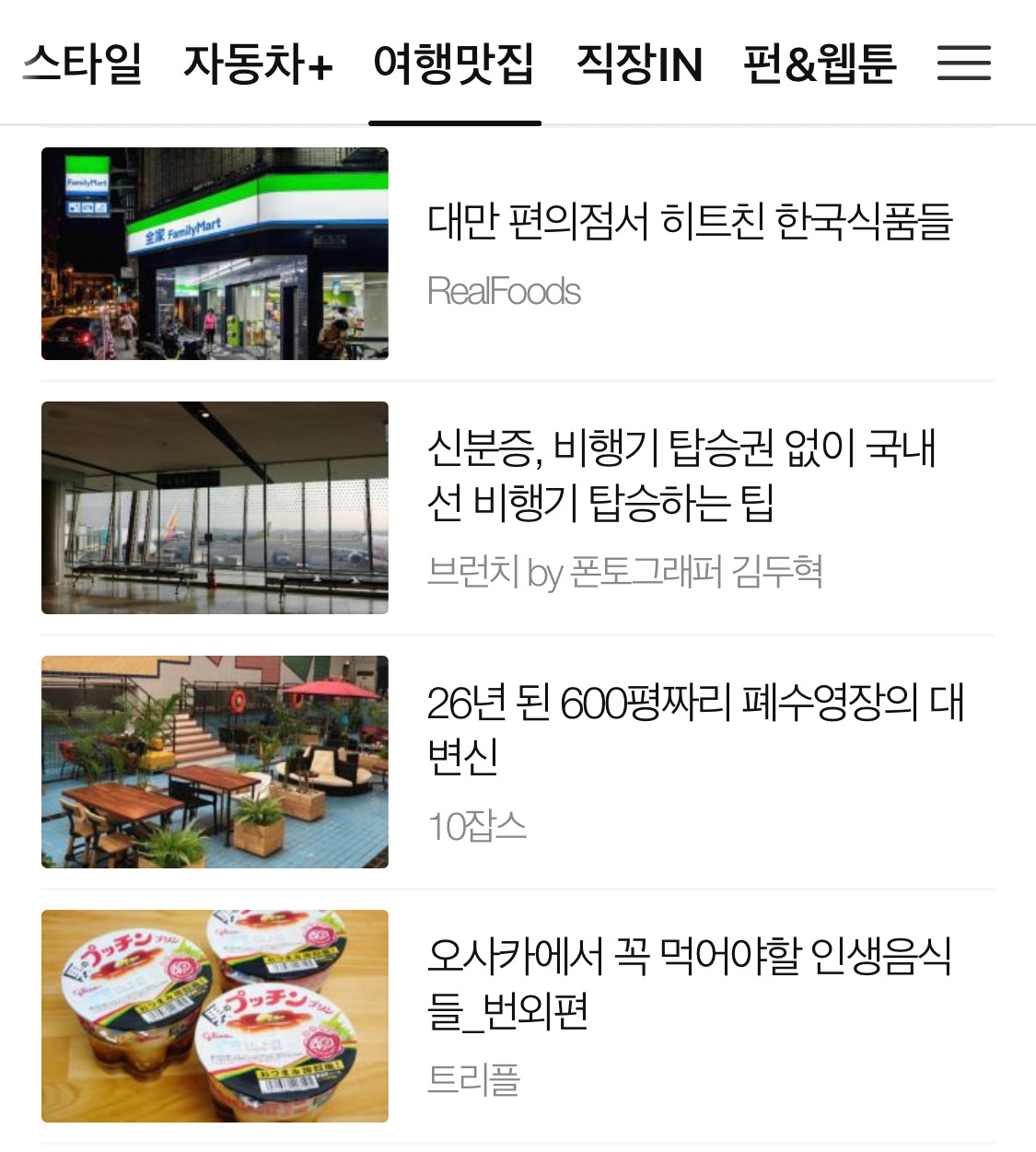Switch to the 펀&웹툰 tab

[820, 64]
